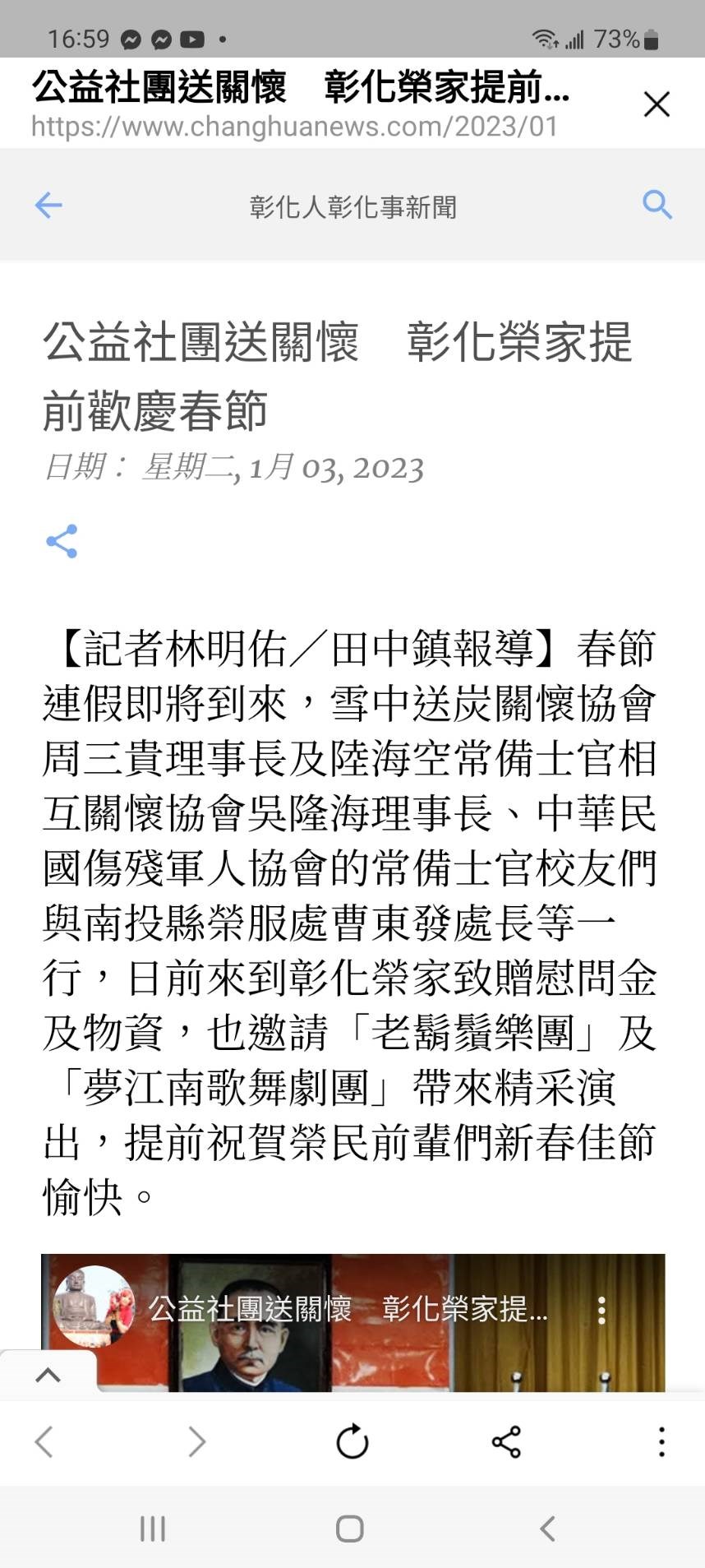The height and width of the screenshot is (1568, 705).
Task: Open browser overflow menu in bottom toolbar
Action: 661,1441
